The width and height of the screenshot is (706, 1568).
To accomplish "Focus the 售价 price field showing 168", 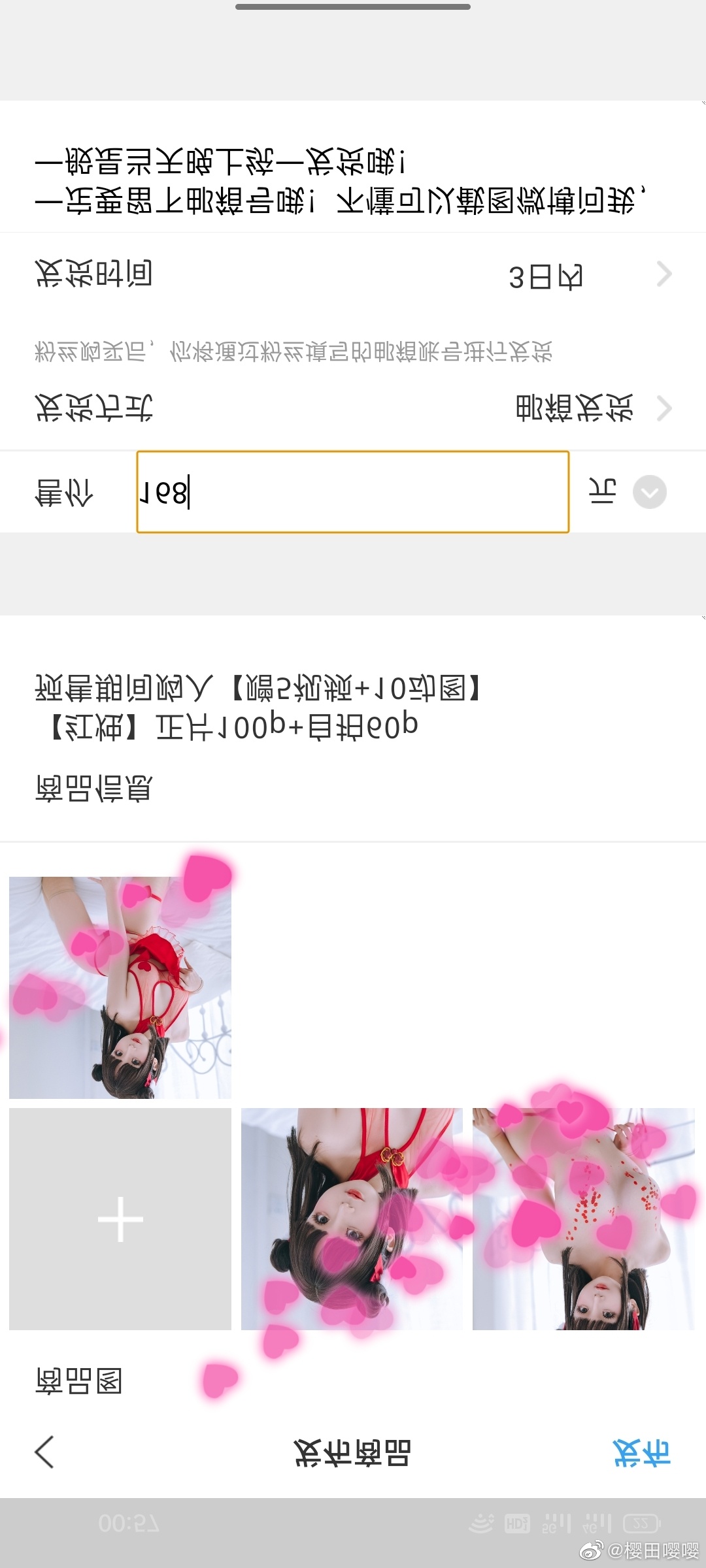I will pyautogui.click(x=352, y=492).
